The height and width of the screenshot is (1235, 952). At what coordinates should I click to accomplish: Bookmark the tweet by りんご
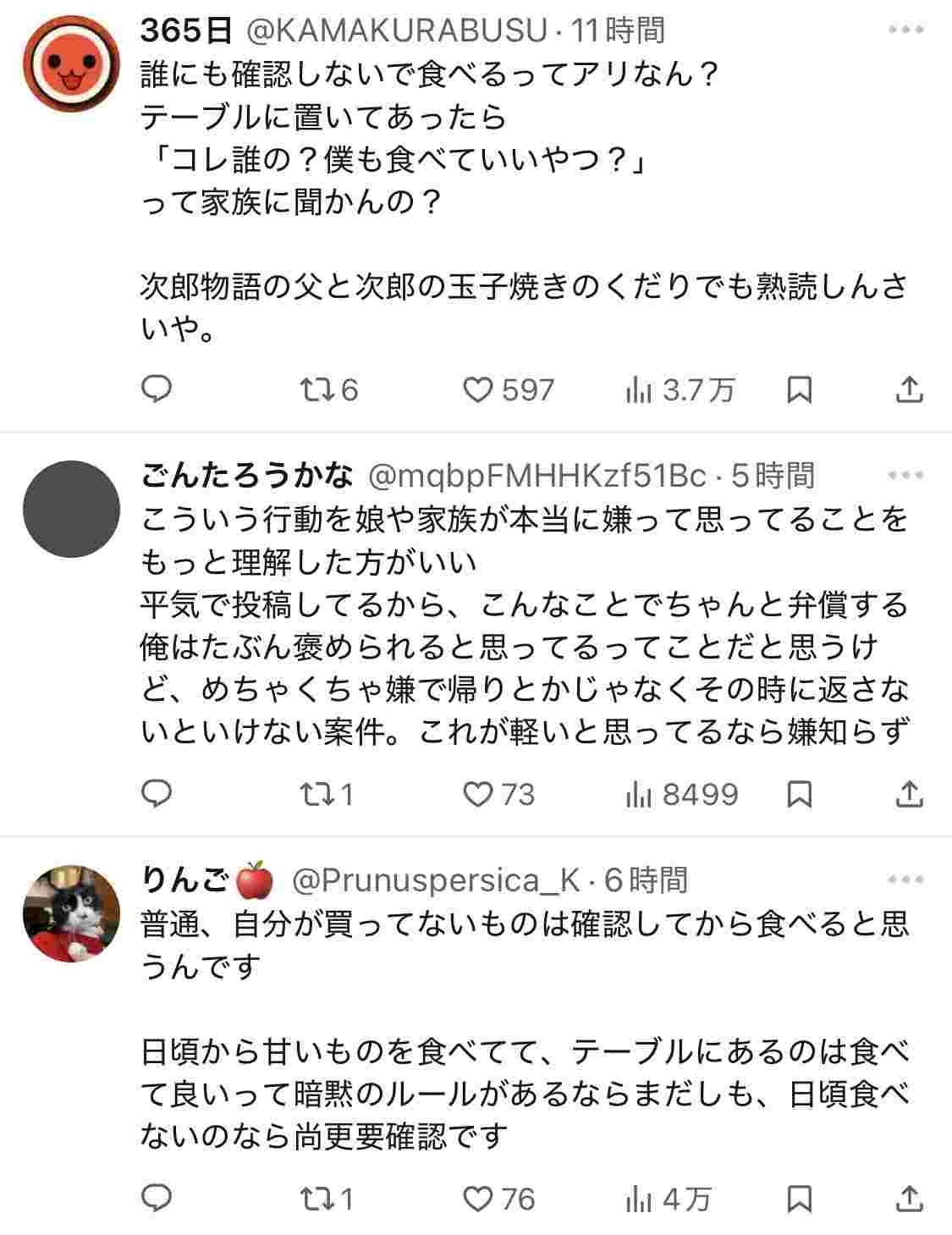800,1198
